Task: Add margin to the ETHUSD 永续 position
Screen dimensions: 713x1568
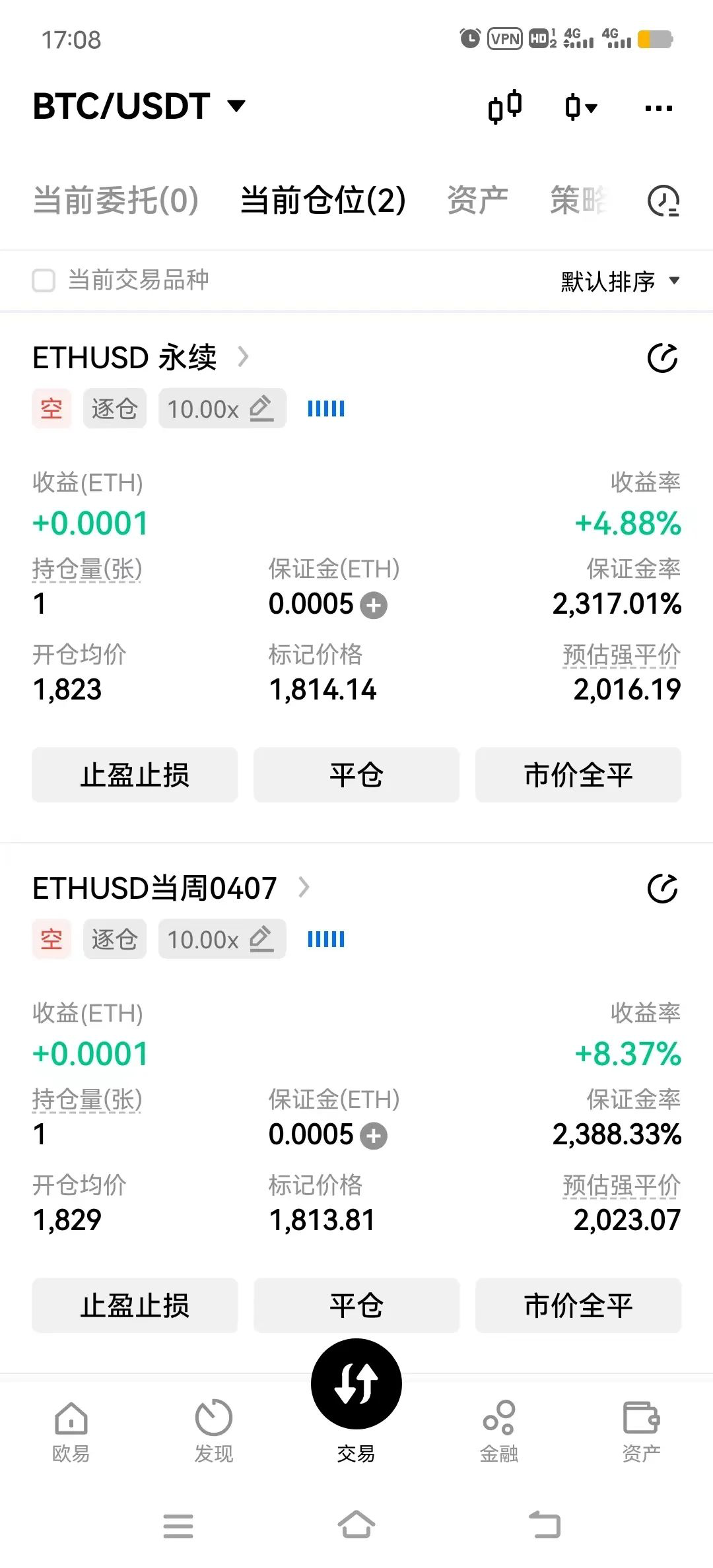Action: point(374,605)
